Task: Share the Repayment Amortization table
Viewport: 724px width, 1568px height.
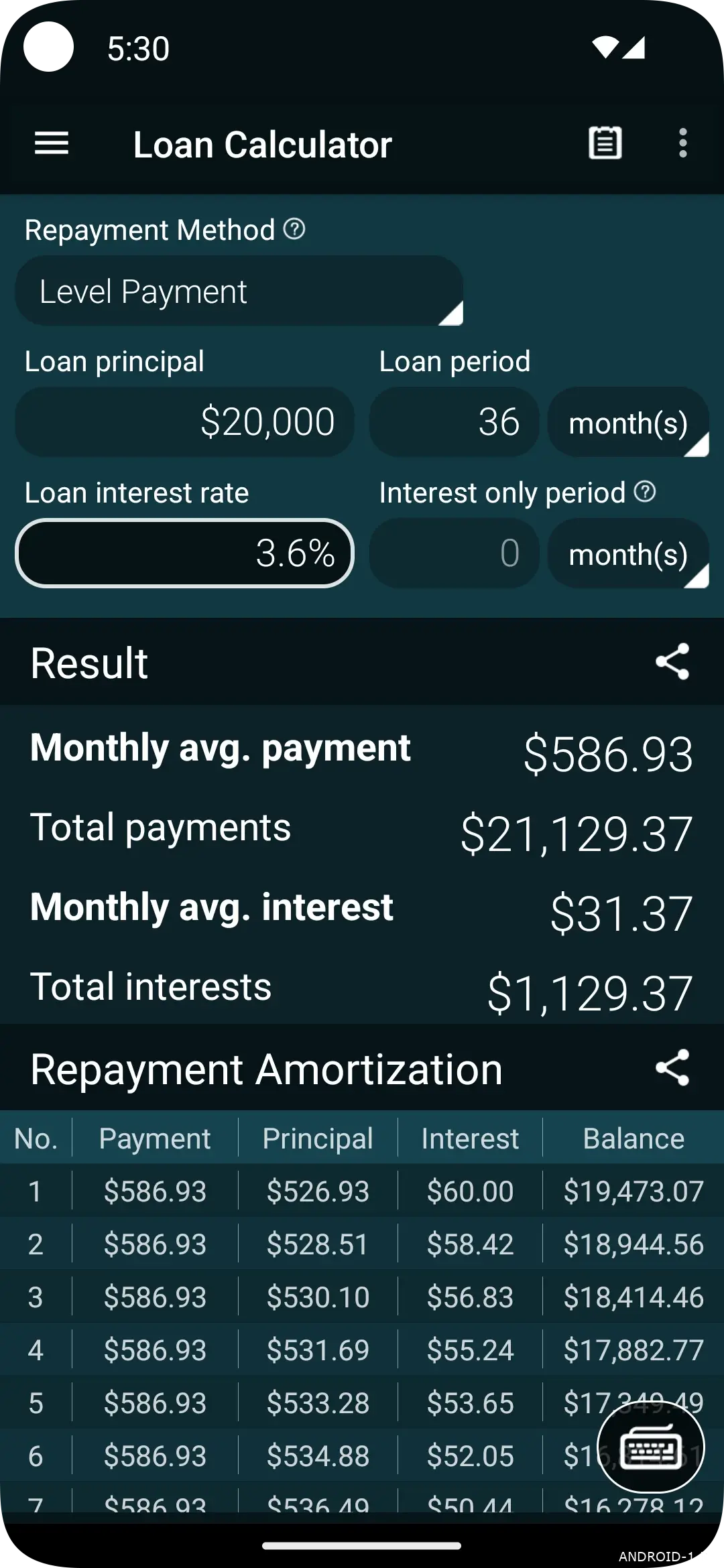Action: pos(672,1067)
